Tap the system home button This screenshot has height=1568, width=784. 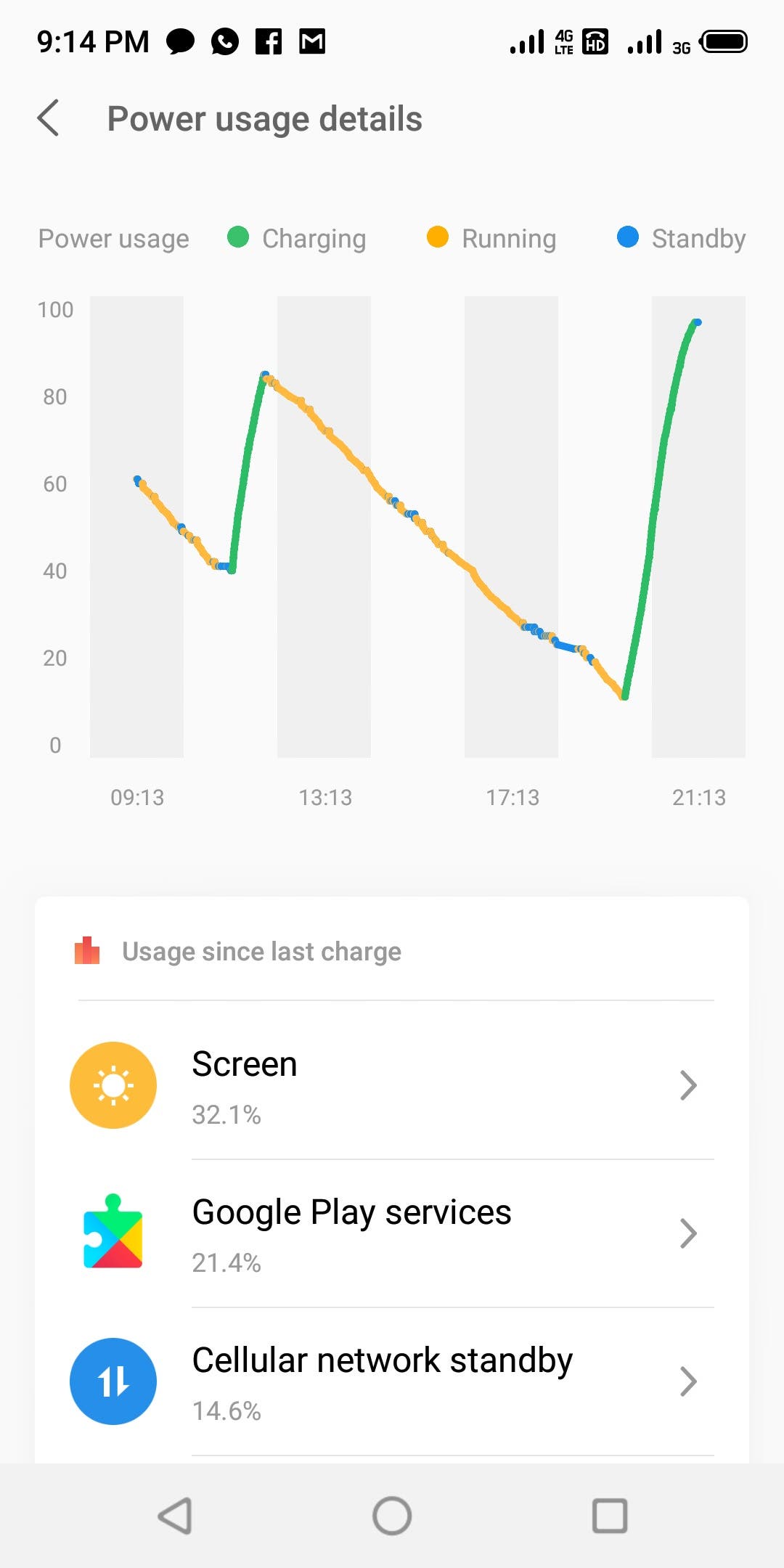point(392,1516)
